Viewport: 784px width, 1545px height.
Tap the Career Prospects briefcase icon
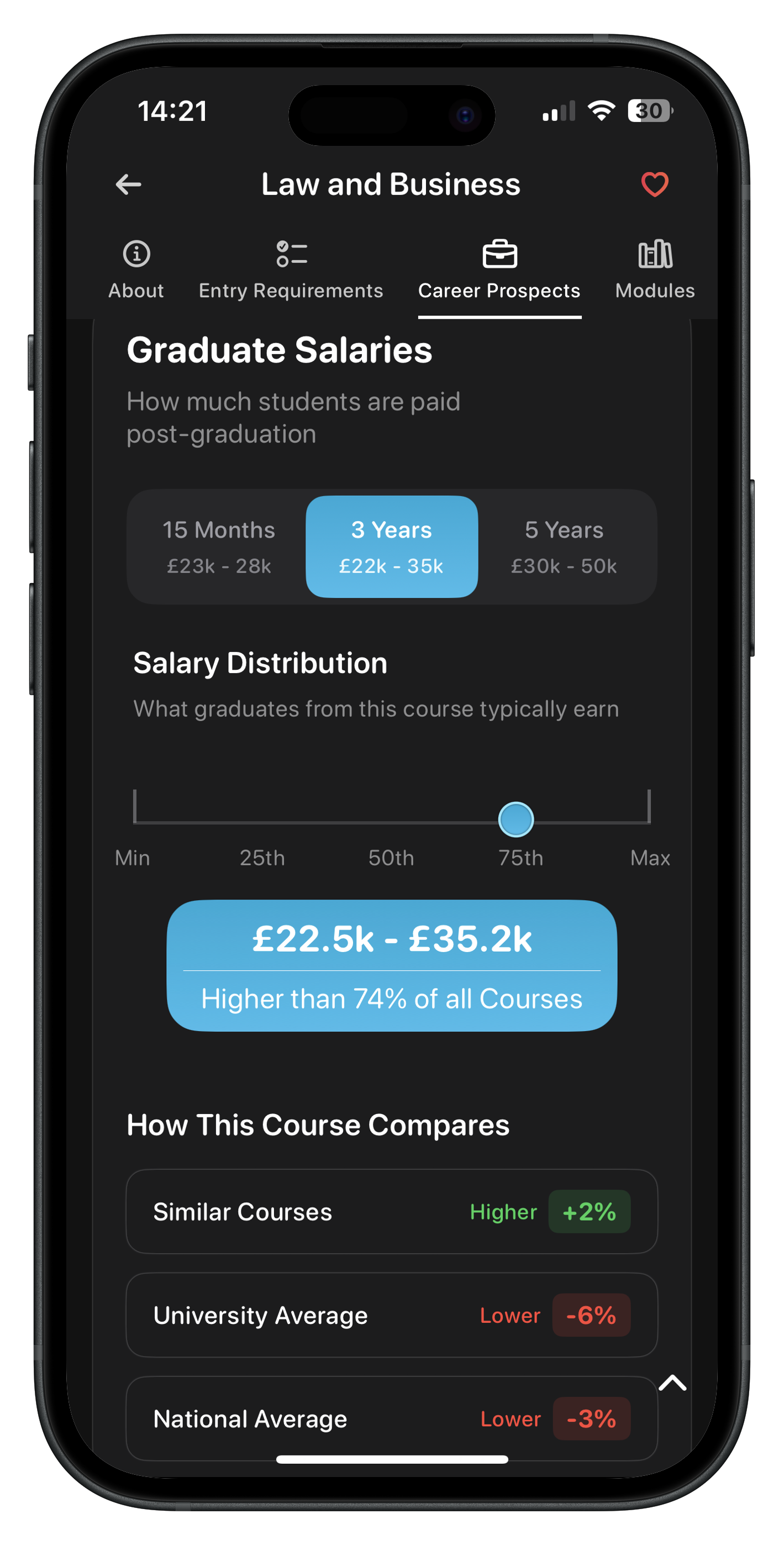click(x=499, y=253)
